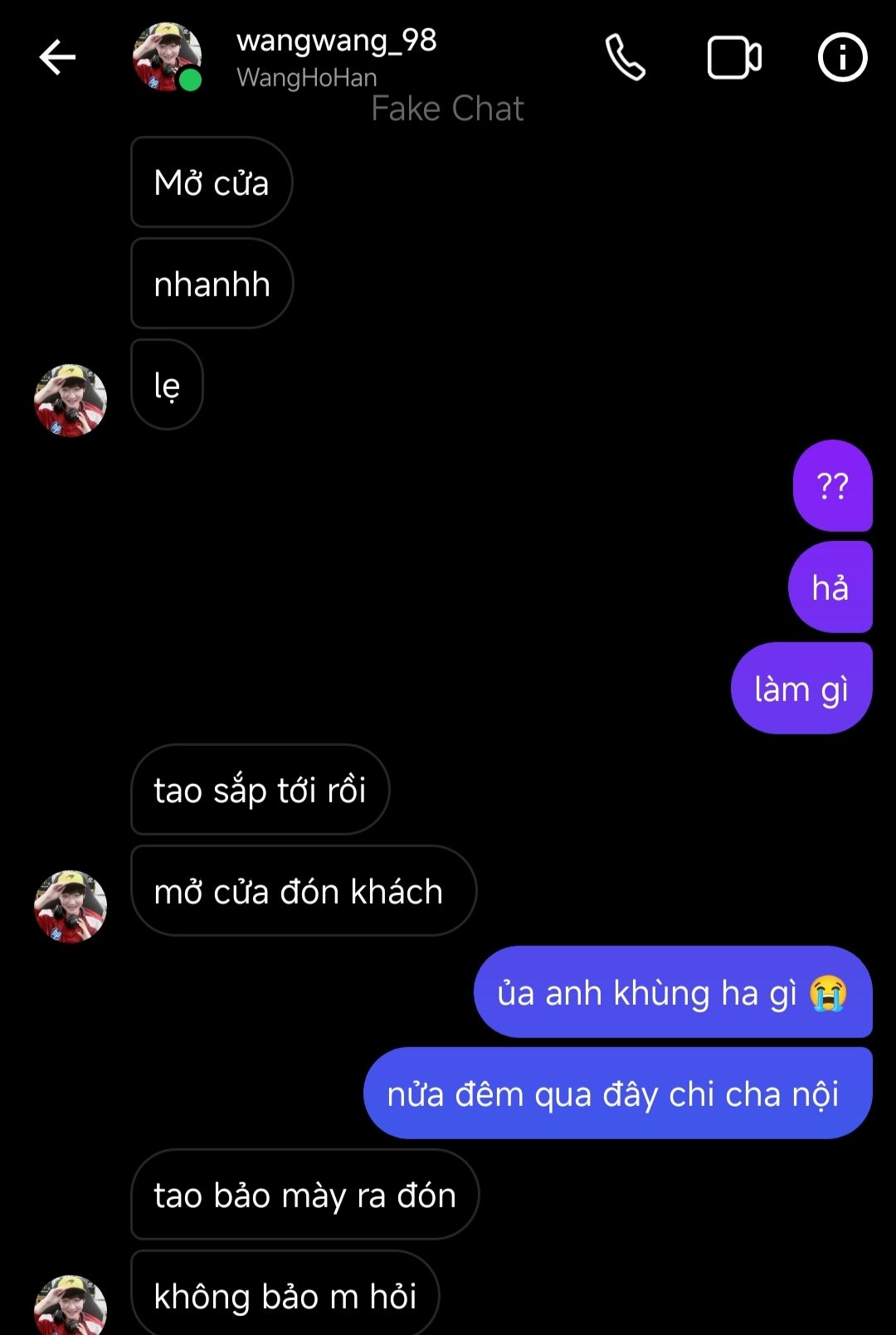Image resolution: width=896 pixels, height=1335 pixels.
Task: Start a voice call with wangwang_98
Action: (x=626, y=57)
